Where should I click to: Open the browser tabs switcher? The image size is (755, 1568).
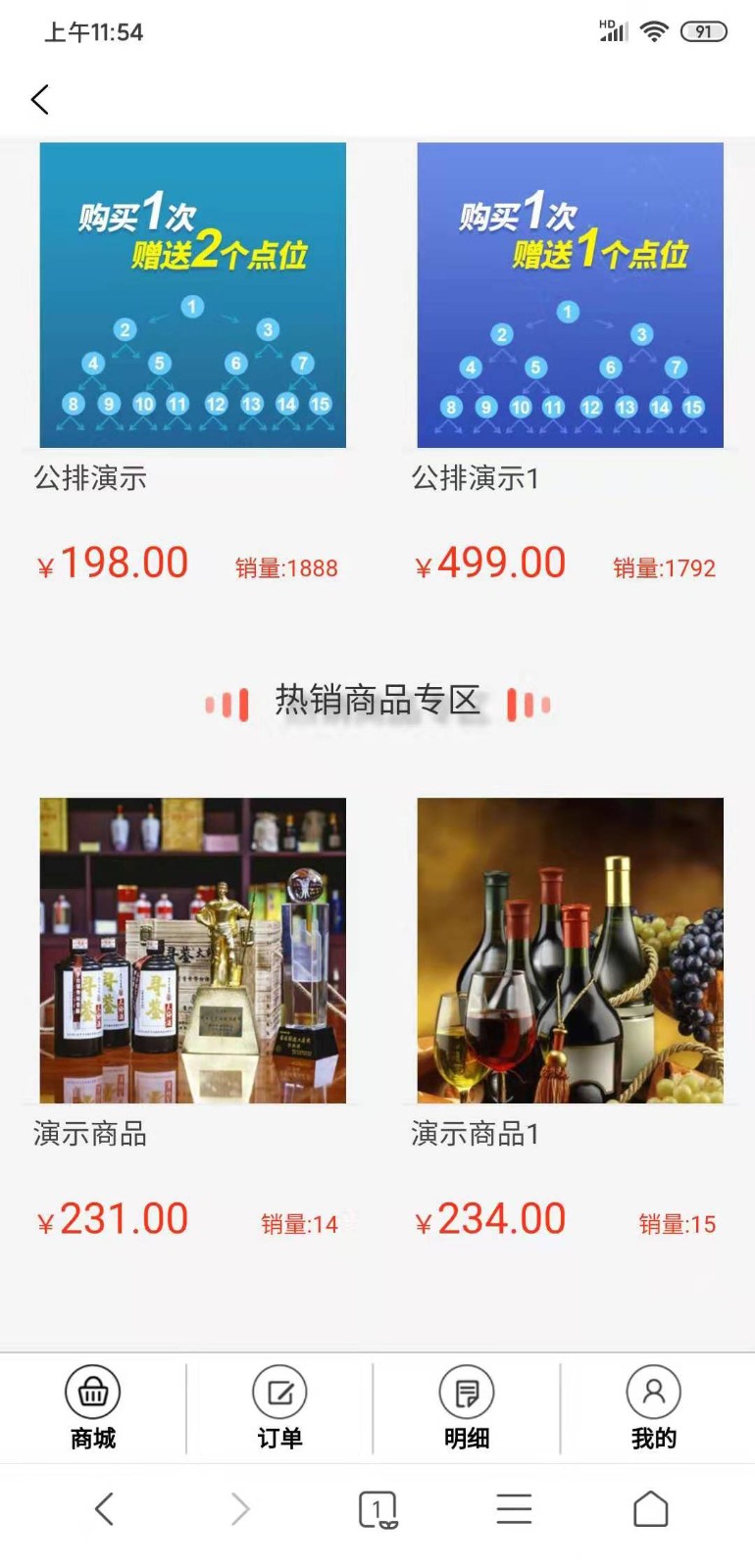377,1509
